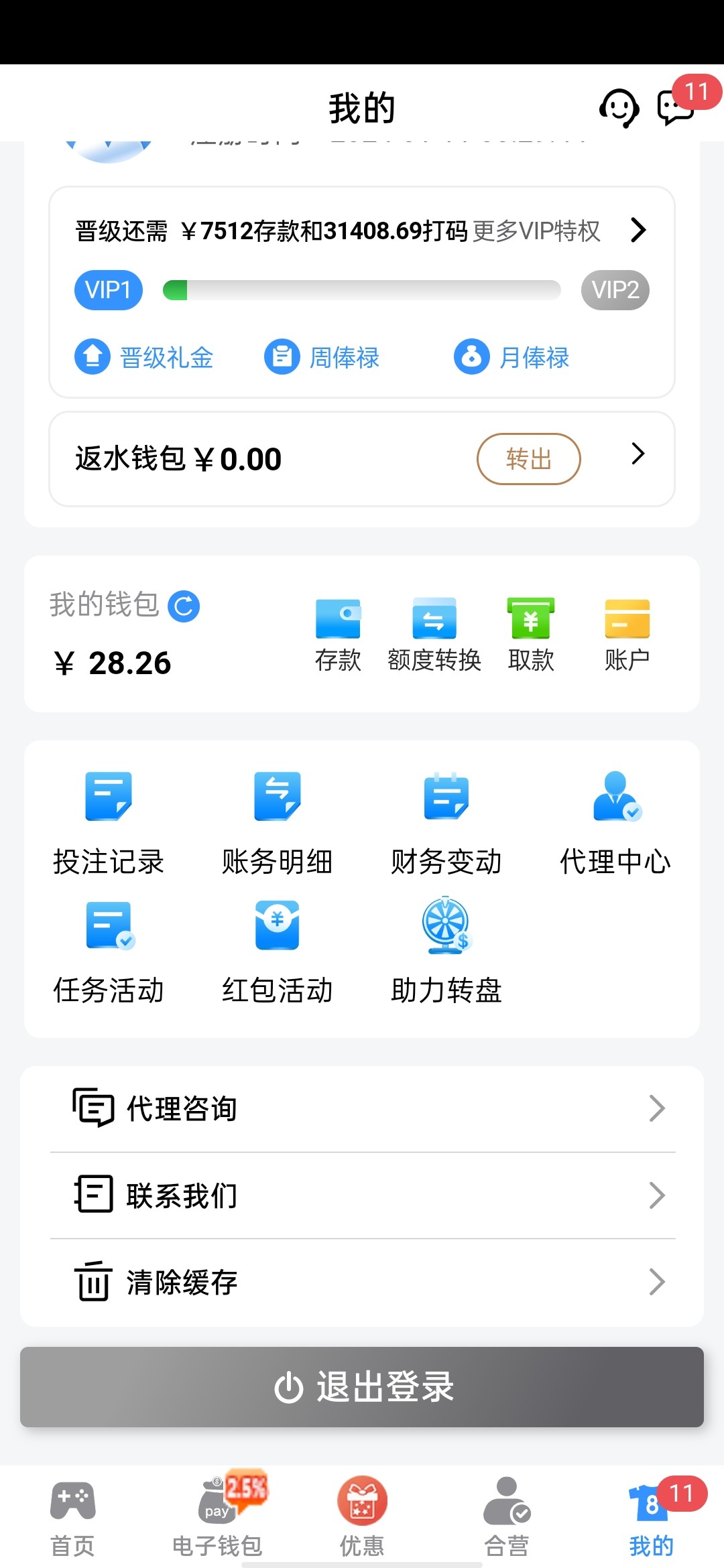Screen dimensions: 724x1568
Task: Open the messages icon with badge
Action: click(676, 107)
